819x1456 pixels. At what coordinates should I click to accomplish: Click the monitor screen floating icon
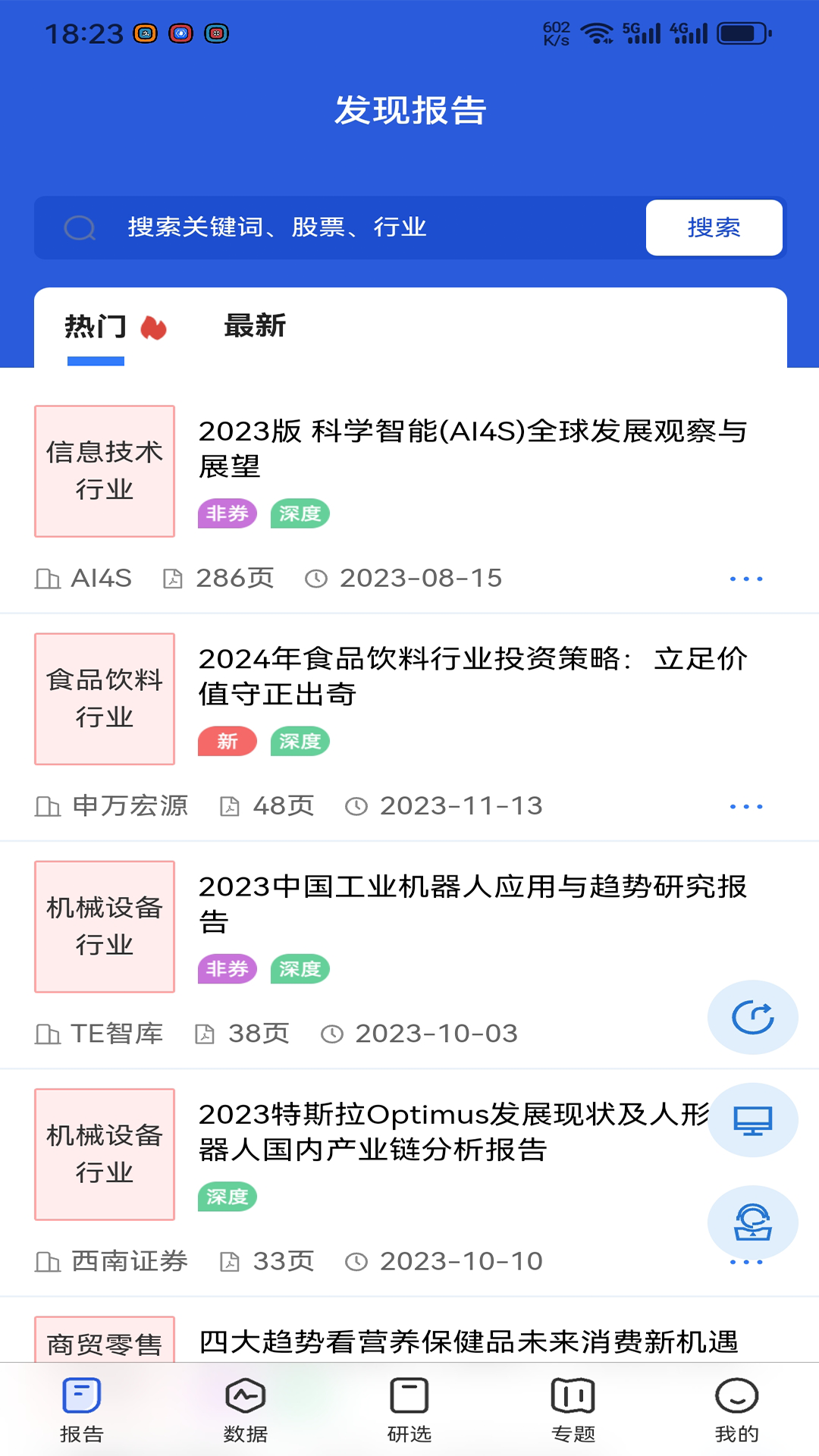pyautogui.click(x=752, y=1119)
